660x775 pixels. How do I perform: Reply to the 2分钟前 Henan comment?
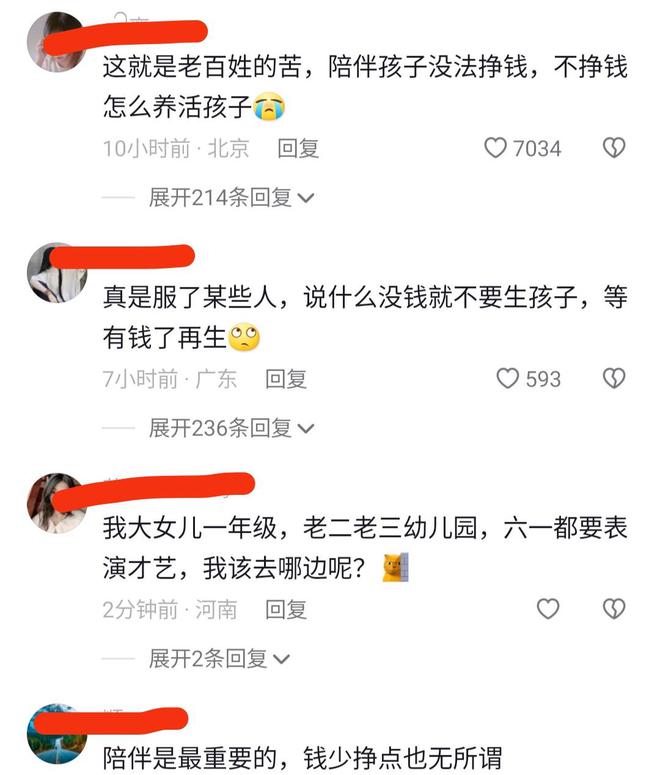tap(286, 609)
